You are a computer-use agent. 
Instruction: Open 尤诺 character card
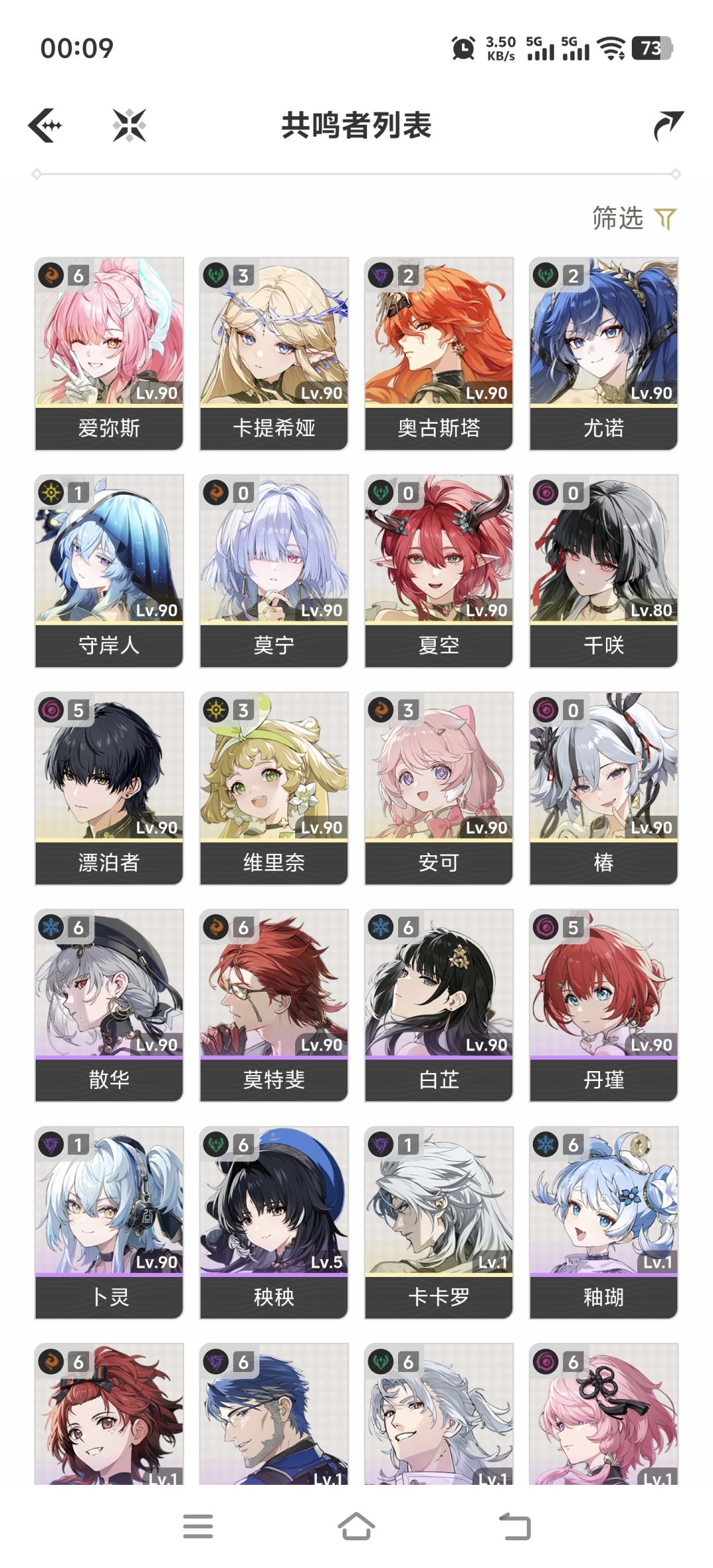pos(604,354)
